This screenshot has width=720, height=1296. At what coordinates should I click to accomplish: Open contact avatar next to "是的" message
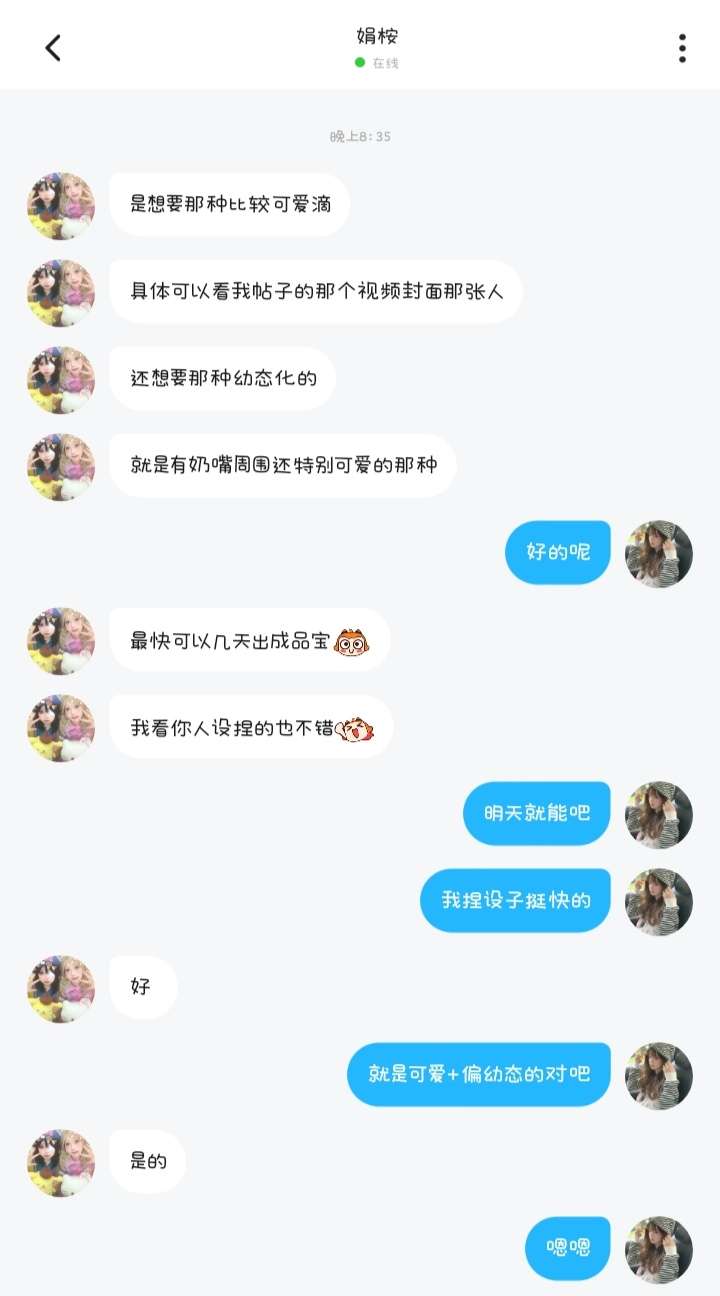(x=61, y=1163)
